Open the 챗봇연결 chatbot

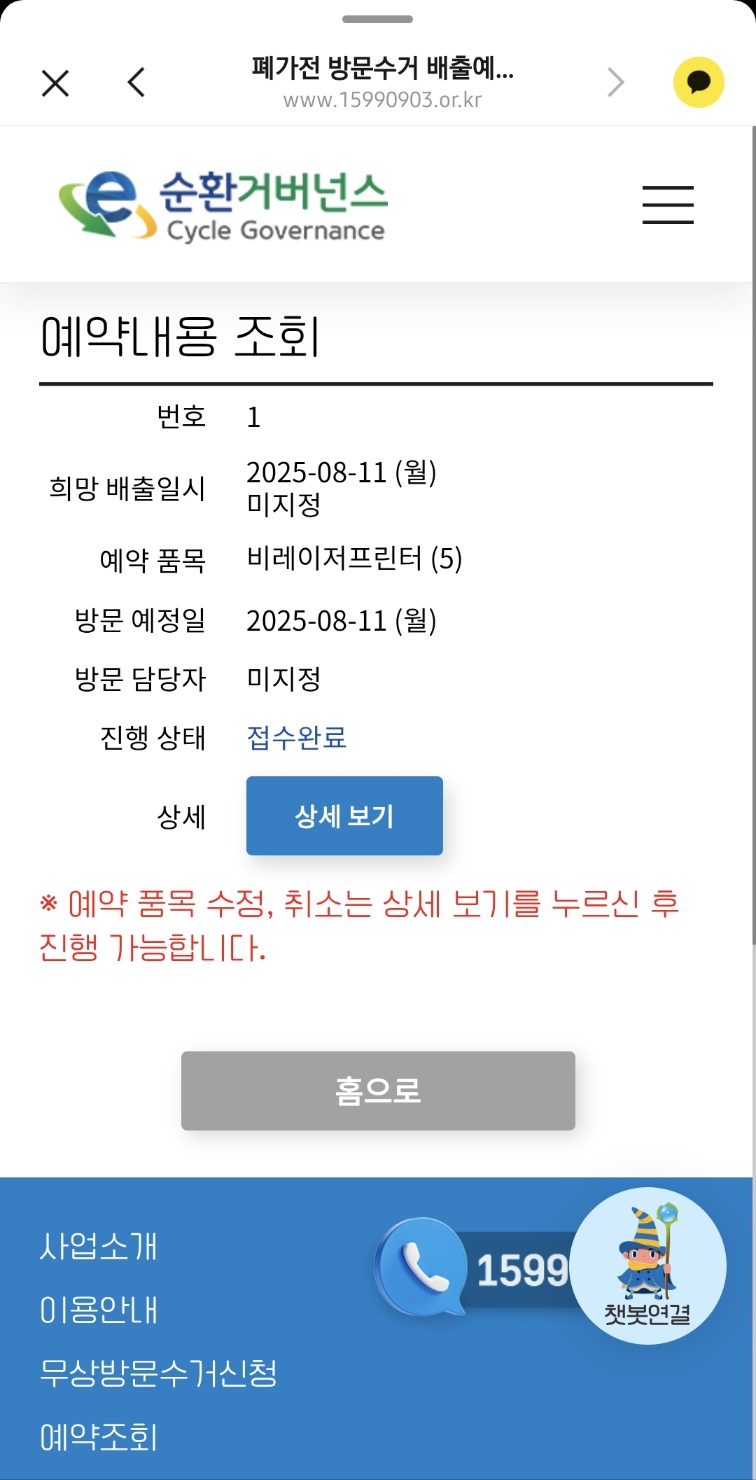coord(648,1266)
